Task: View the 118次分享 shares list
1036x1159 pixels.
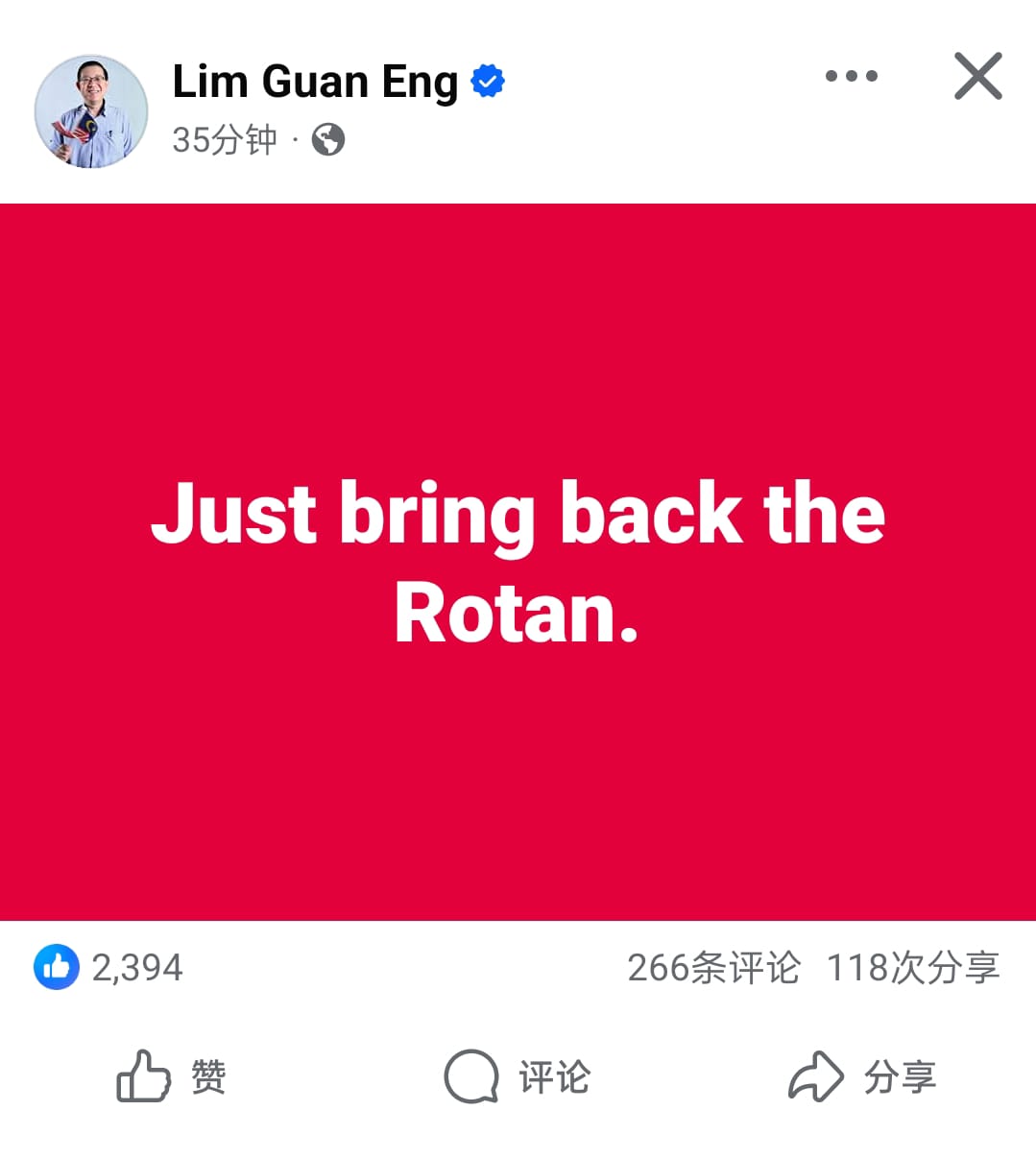Action: (912, 968)
